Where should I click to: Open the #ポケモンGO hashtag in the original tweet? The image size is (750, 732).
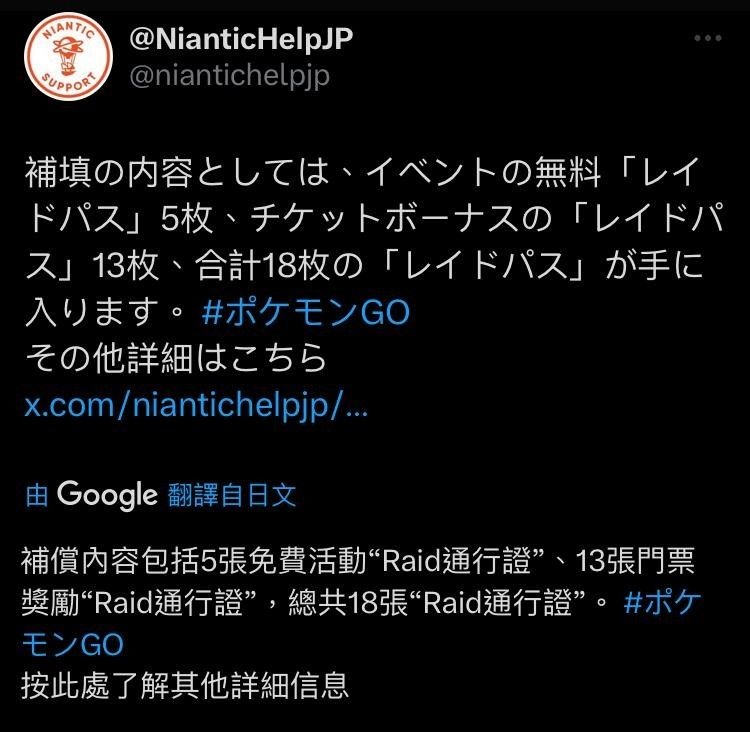[305, 312]
